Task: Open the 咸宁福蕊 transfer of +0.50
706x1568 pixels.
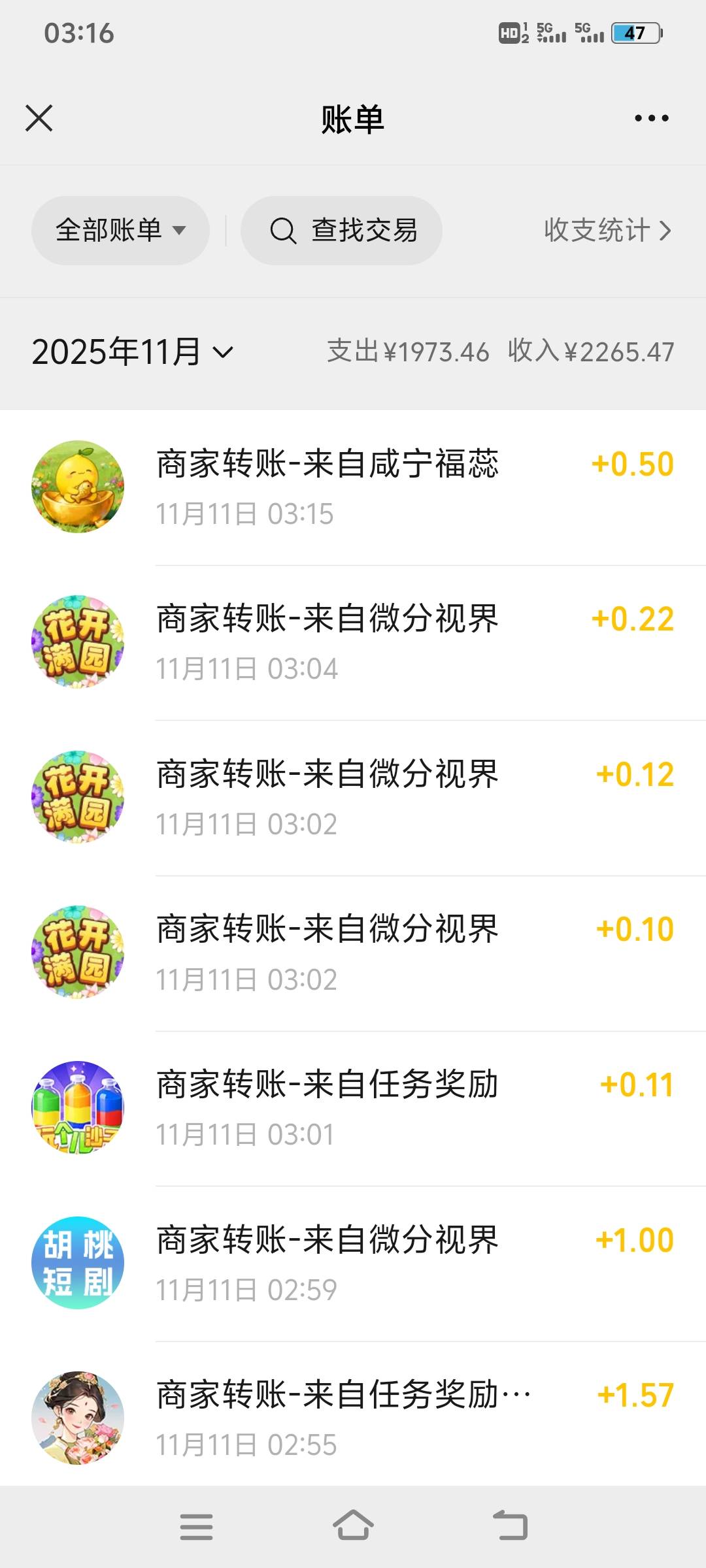Action: coord(353,487)
